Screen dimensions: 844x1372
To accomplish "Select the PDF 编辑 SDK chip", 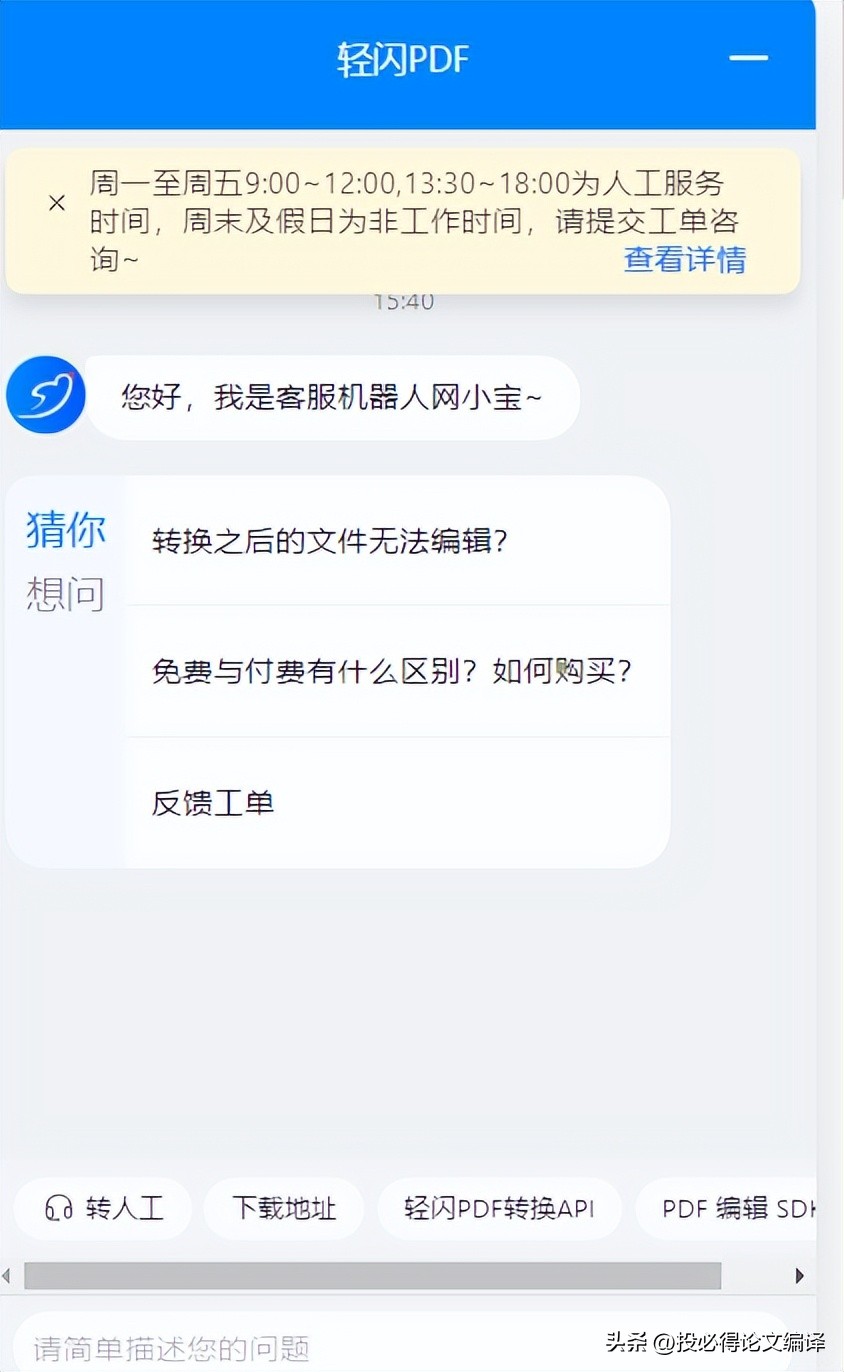I will click(736, 1208).
